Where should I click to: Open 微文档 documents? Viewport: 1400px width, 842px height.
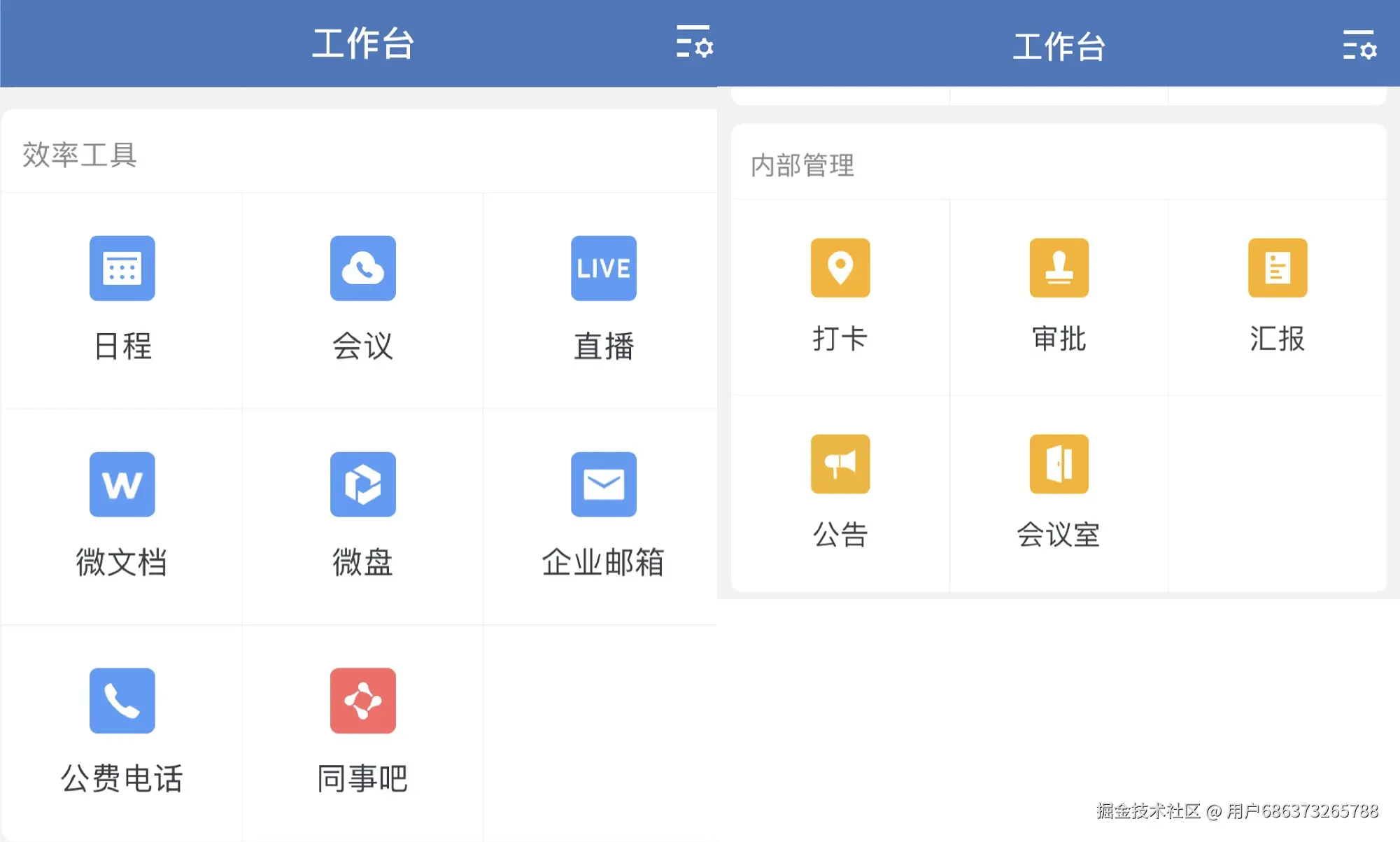coord(122,484)
